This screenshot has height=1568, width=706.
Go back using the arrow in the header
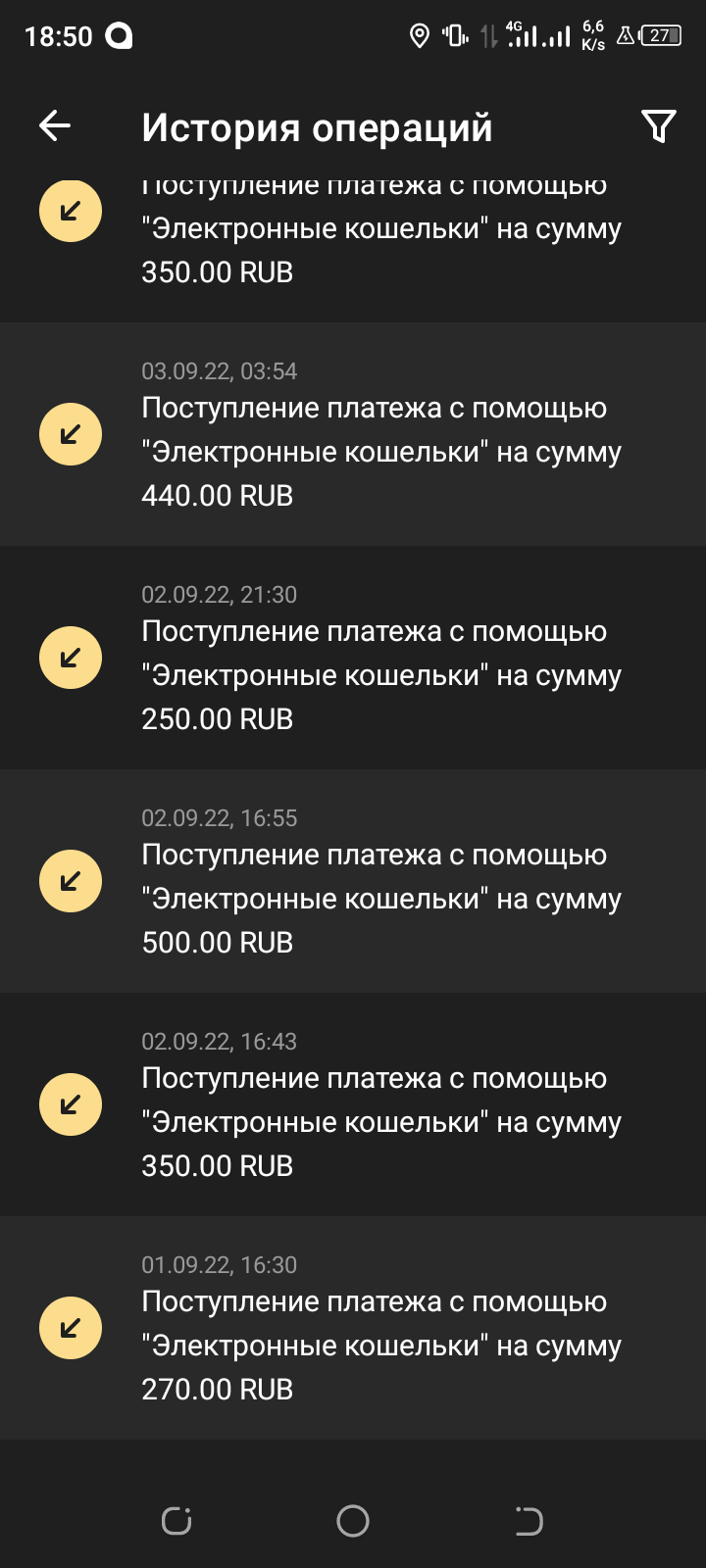55,125
